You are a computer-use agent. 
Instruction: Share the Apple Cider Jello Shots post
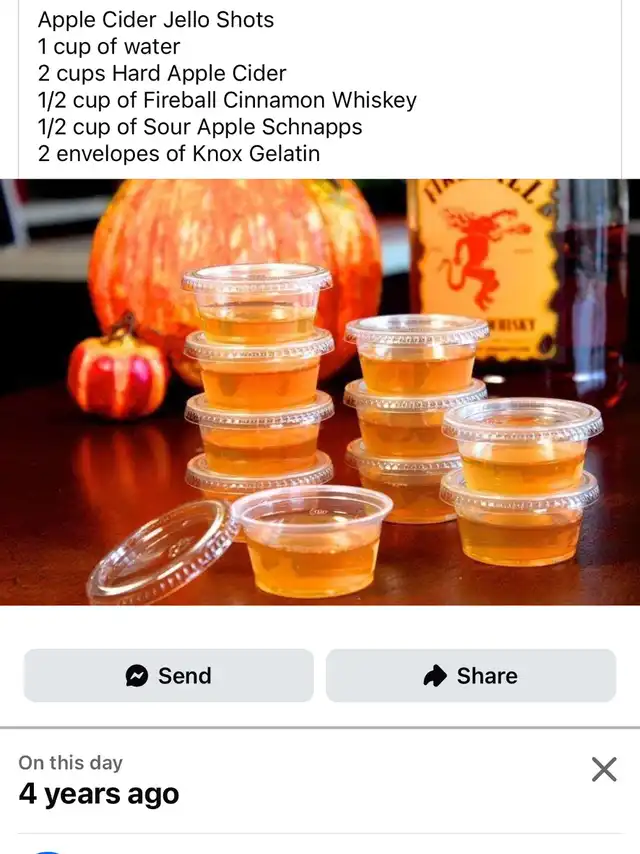tap(470, 676)
